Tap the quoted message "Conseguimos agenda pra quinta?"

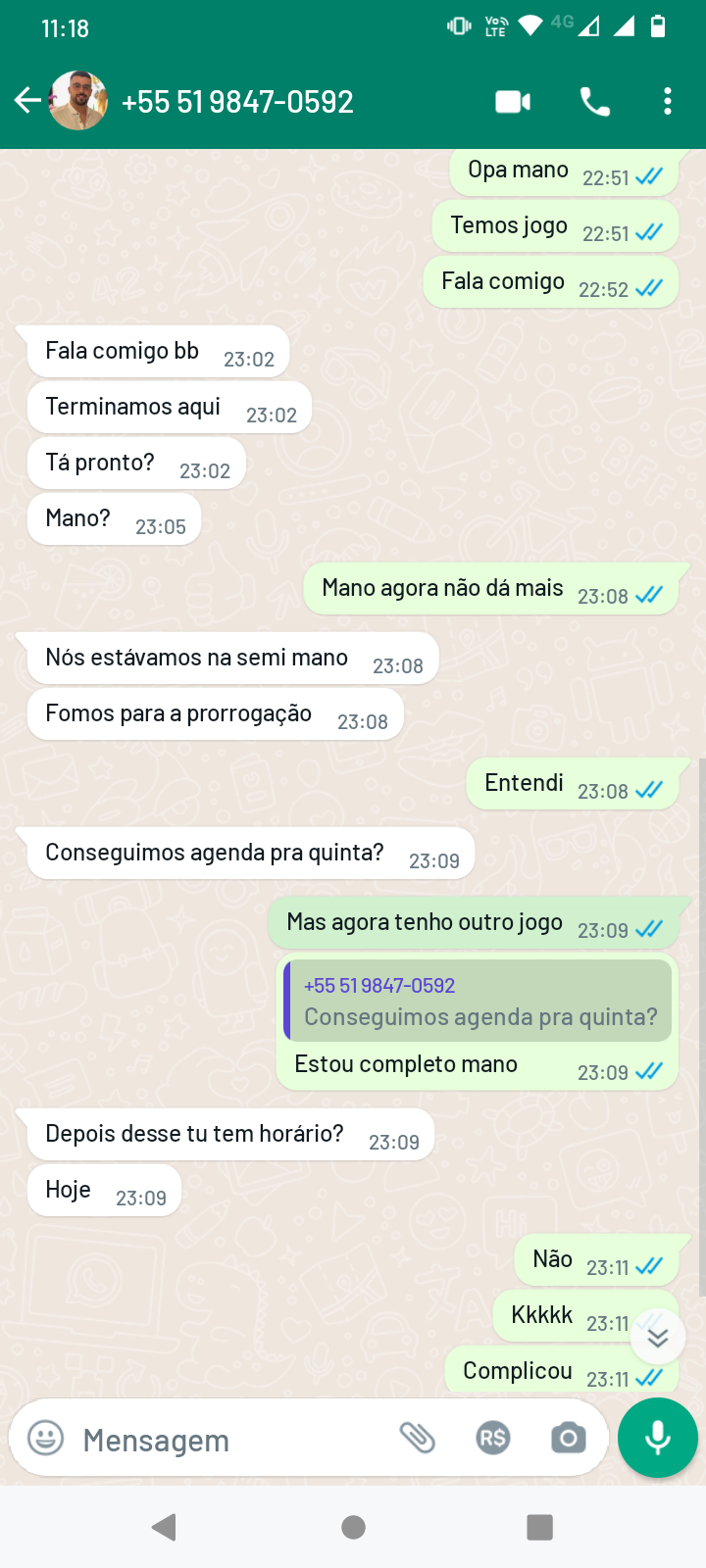(478, 1002)
